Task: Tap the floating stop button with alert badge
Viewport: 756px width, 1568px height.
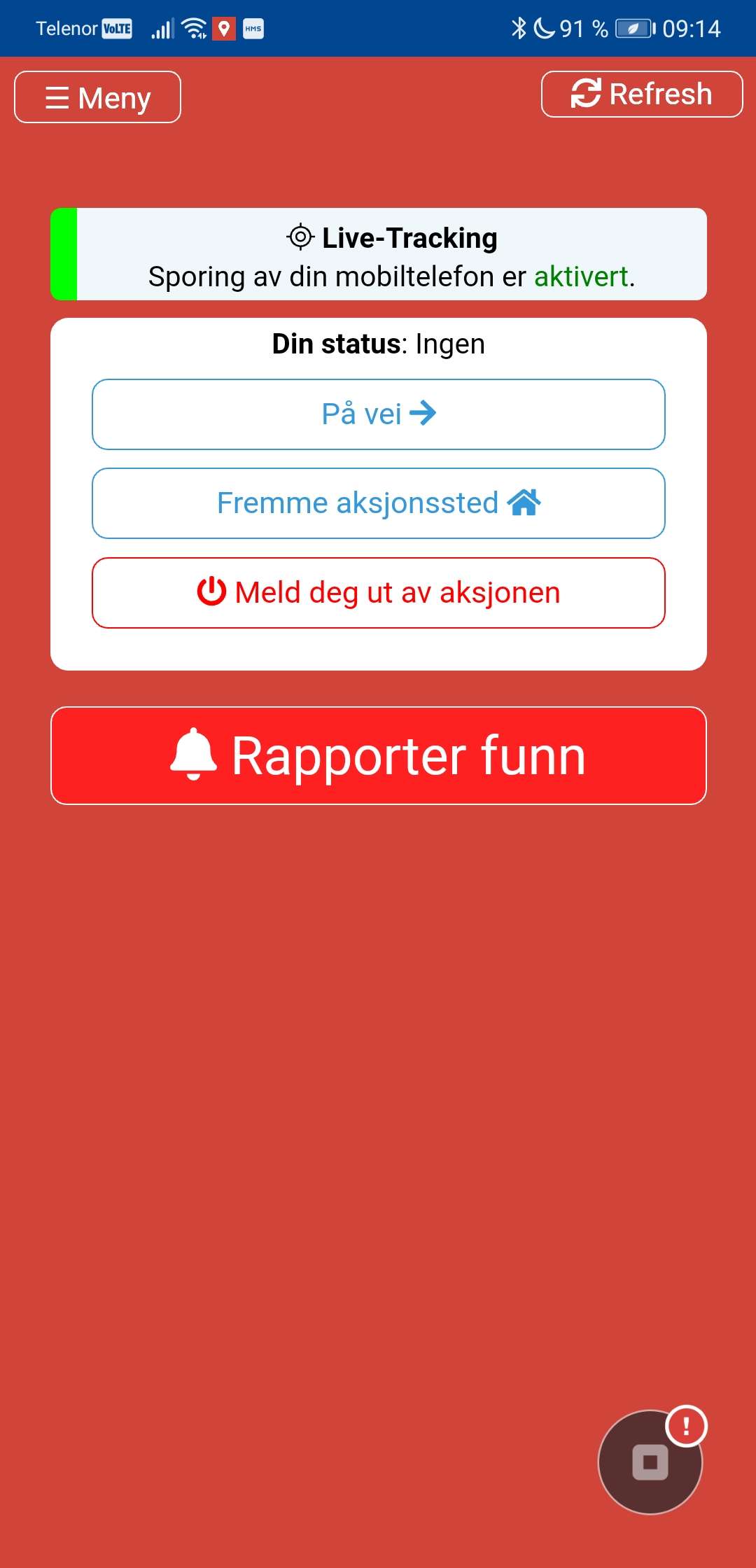Action: click(x=650, y=1462)
